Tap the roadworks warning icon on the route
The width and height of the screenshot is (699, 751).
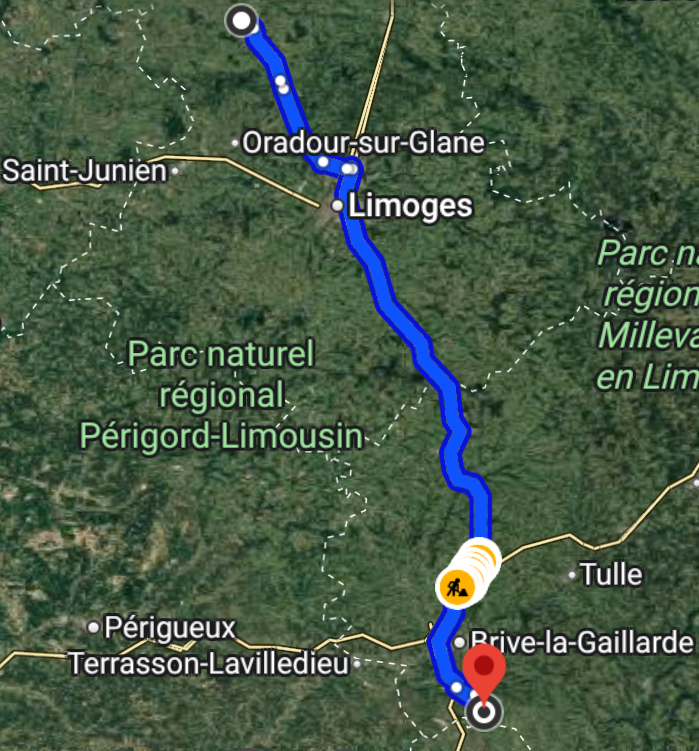[x=456, y=586]
